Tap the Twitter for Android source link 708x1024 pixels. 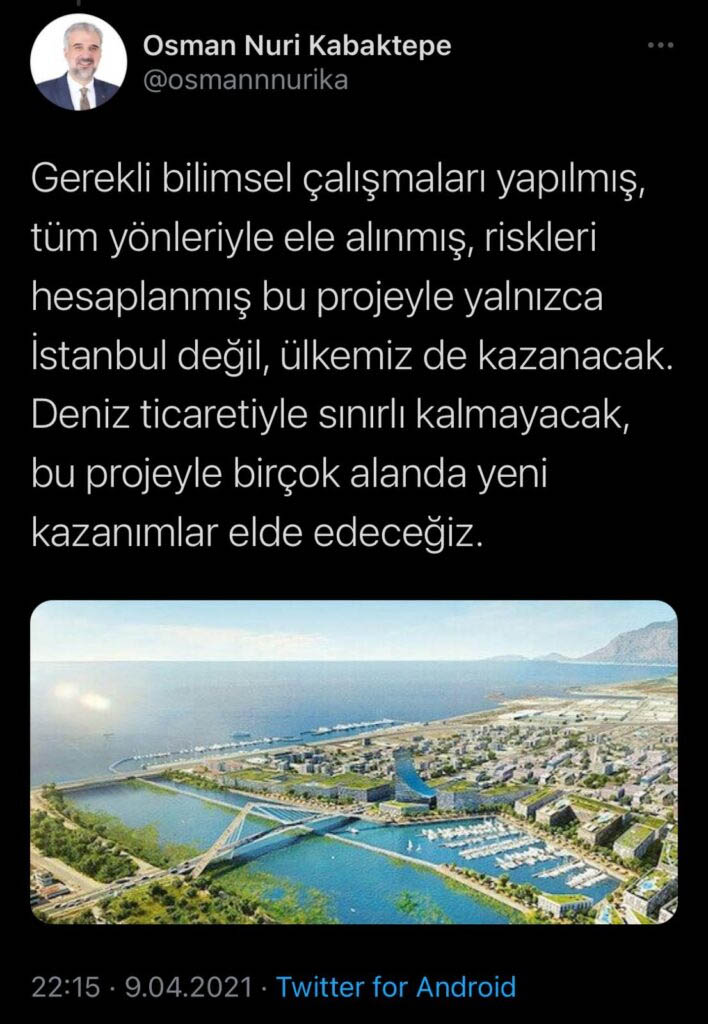click(x=396, y=987)
